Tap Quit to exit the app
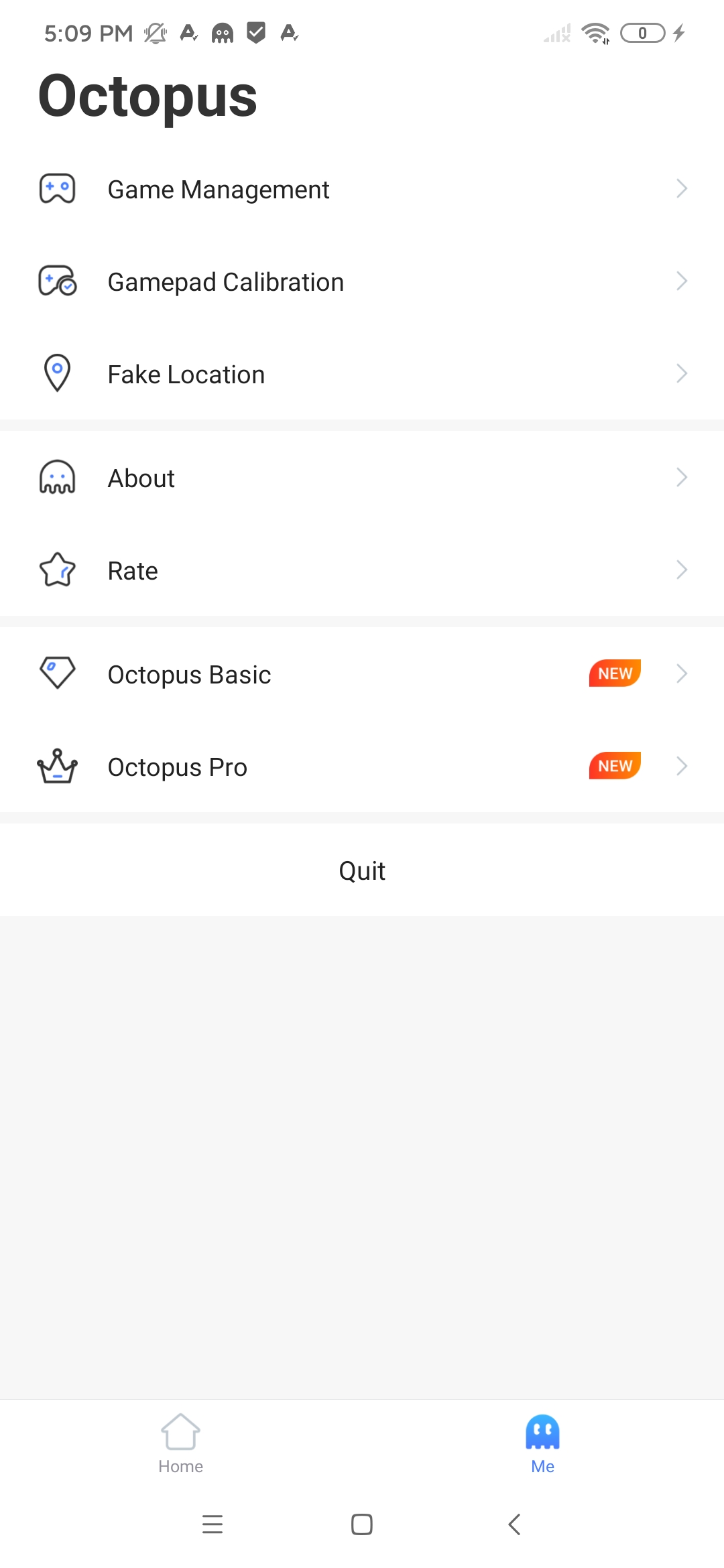 pyautogui.click(x=362, y=870)
